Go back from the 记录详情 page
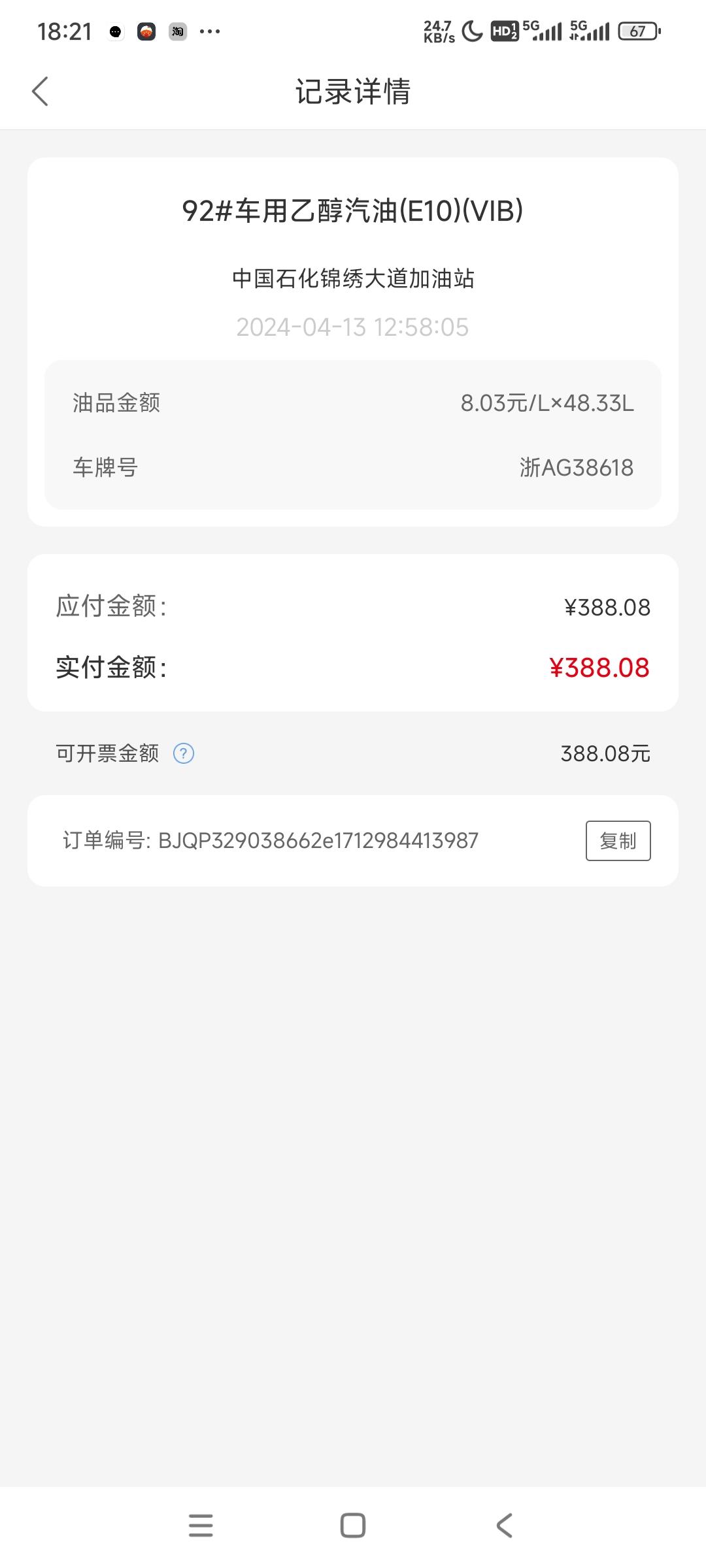Image resolution: width=706 pixels, height=1568 pixels. tap(40, 91)
